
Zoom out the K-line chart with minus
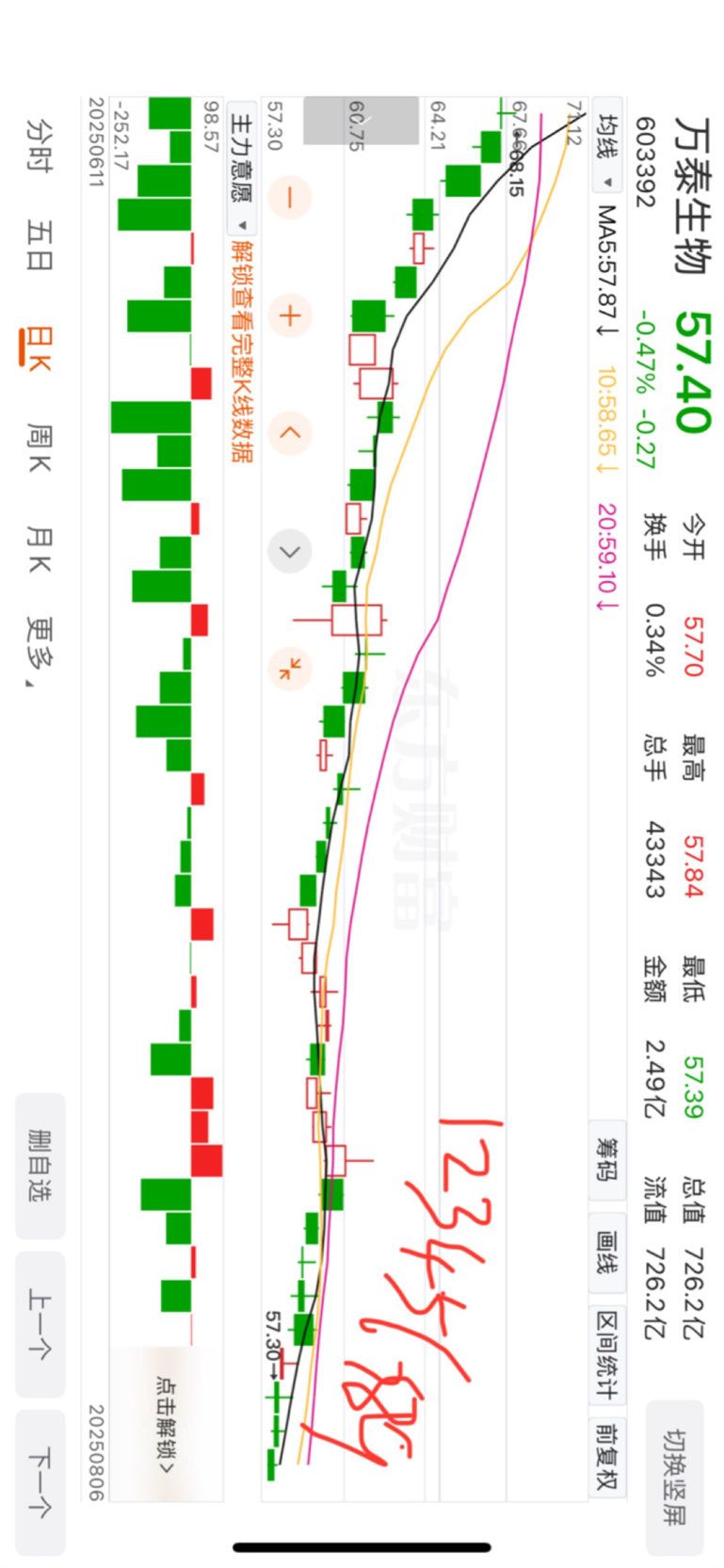pyautogui.click(x=290, y=198)
